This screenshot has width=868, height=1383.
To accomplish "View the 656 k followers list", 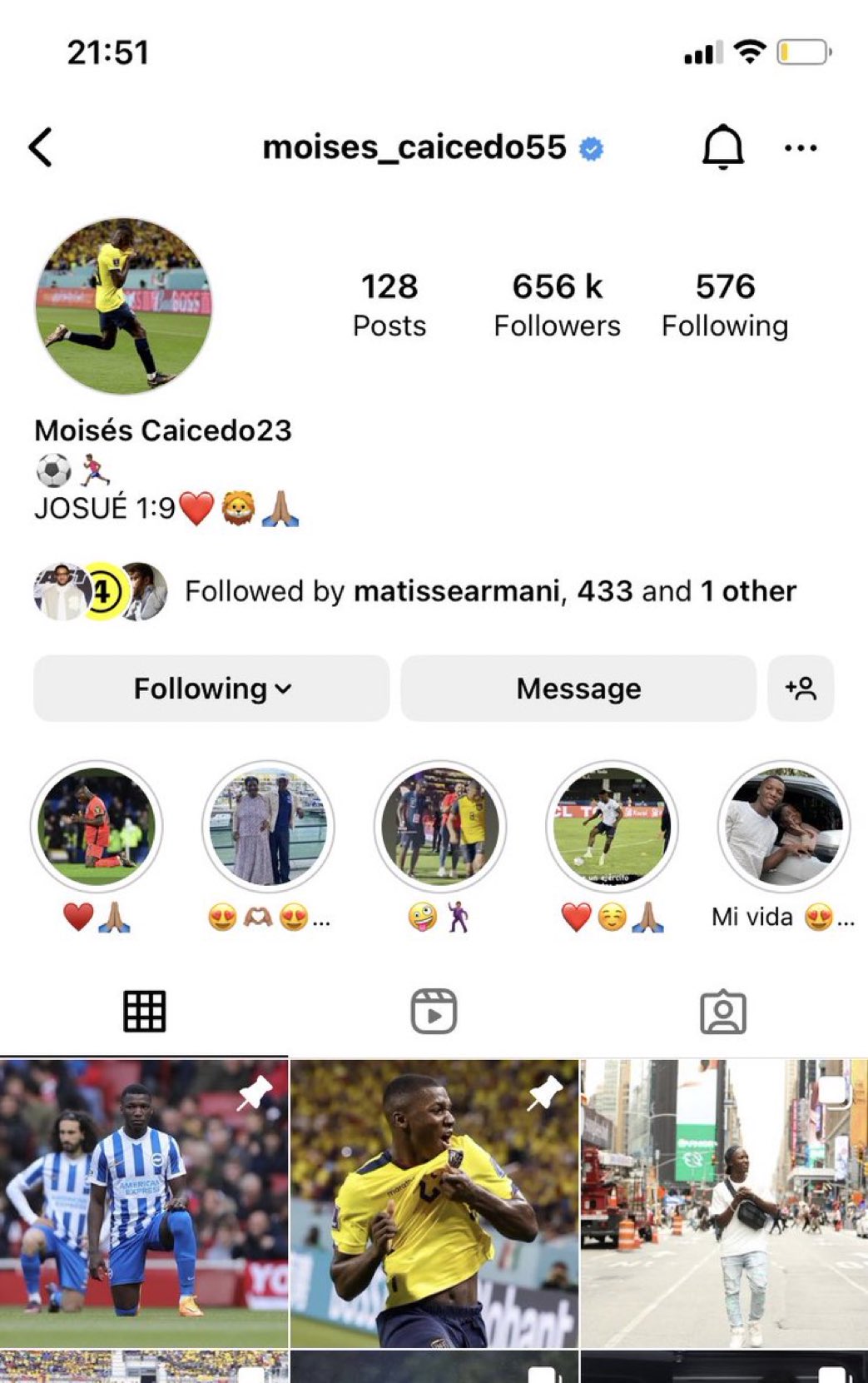I will (557, 304).
